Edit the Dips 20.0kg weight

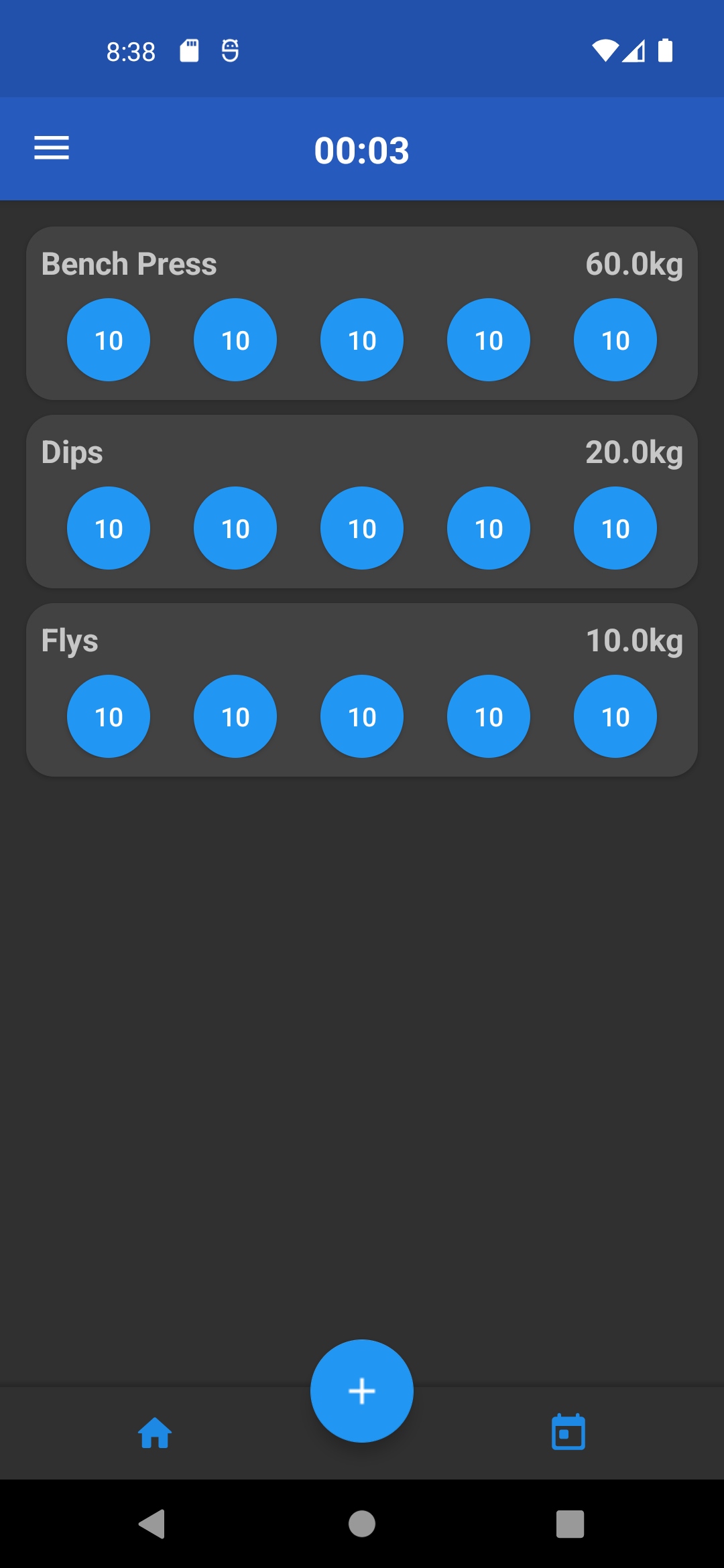[634, 453]
